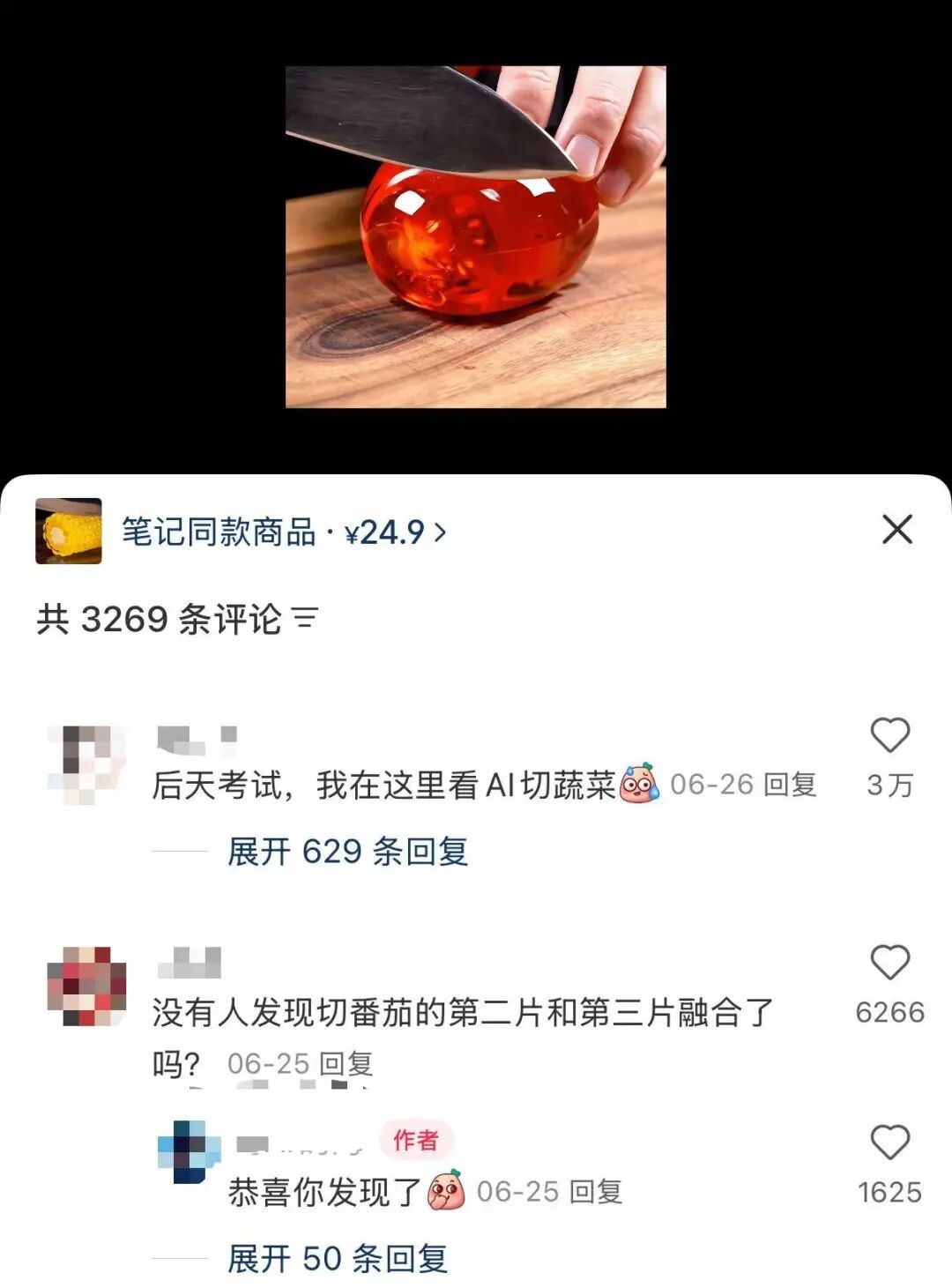Click 回复 on the 06-26 comment
Screen dimensions: 952x1288
(x=790, y=785)
